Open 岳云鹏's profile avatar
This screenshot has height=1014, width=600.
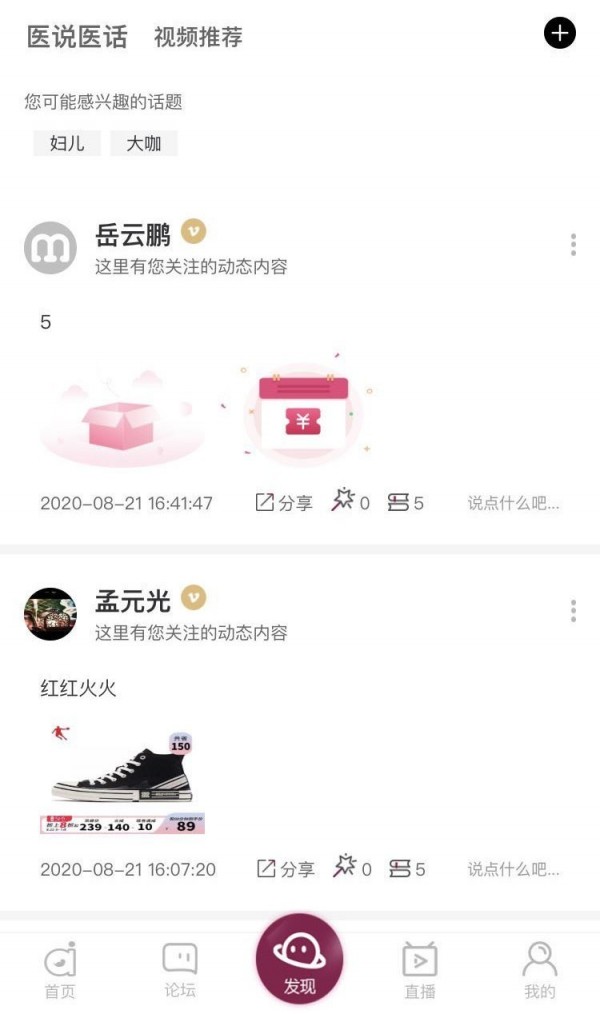click(50, 248)
